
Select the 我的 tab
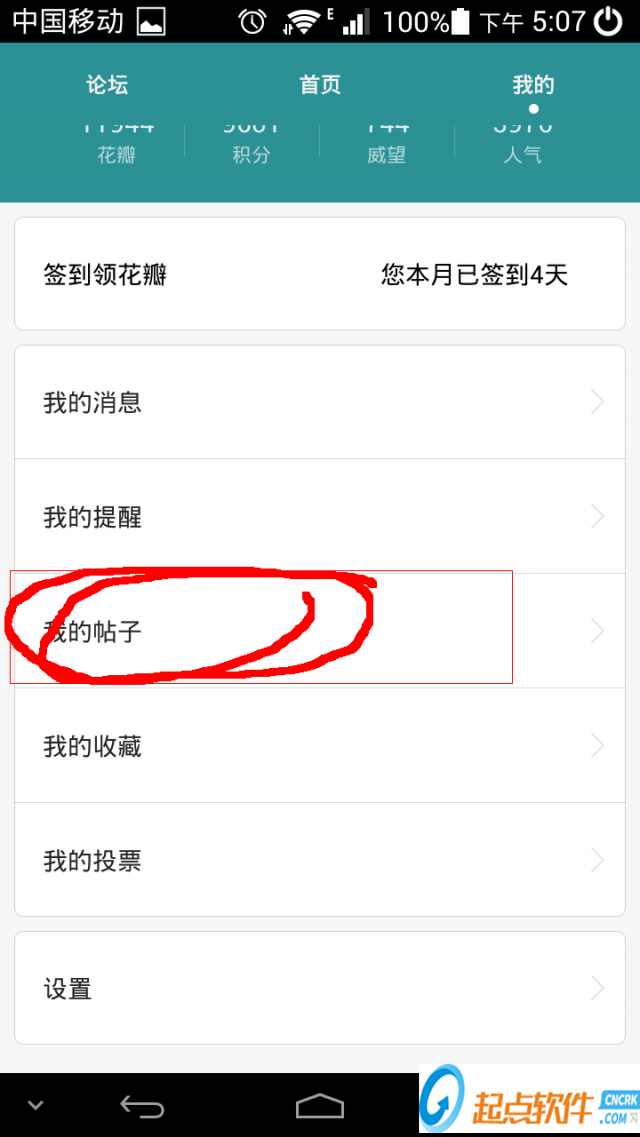pos(533,86)
